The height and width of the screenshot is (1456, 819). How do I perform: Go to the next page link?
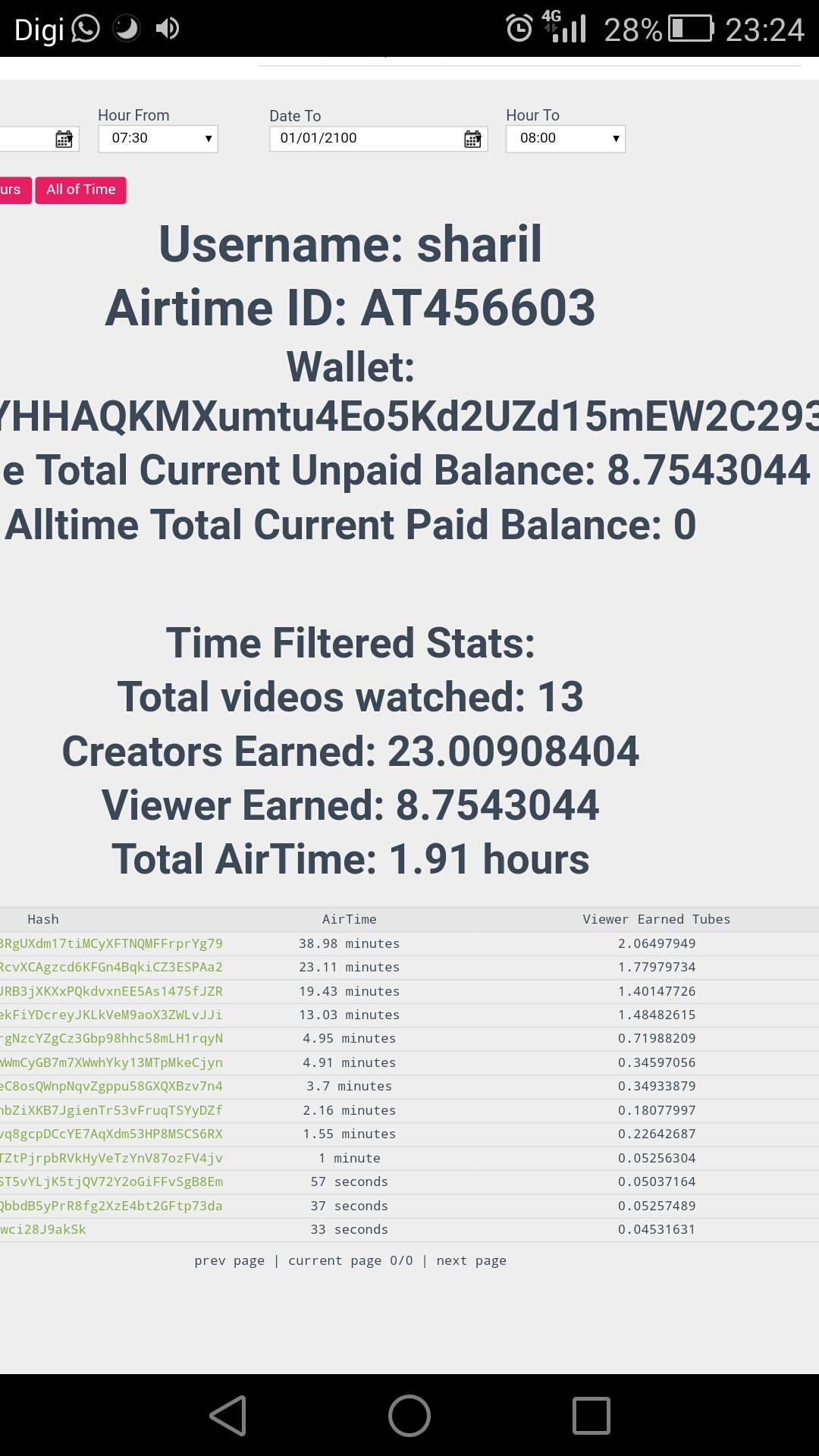471,1260
